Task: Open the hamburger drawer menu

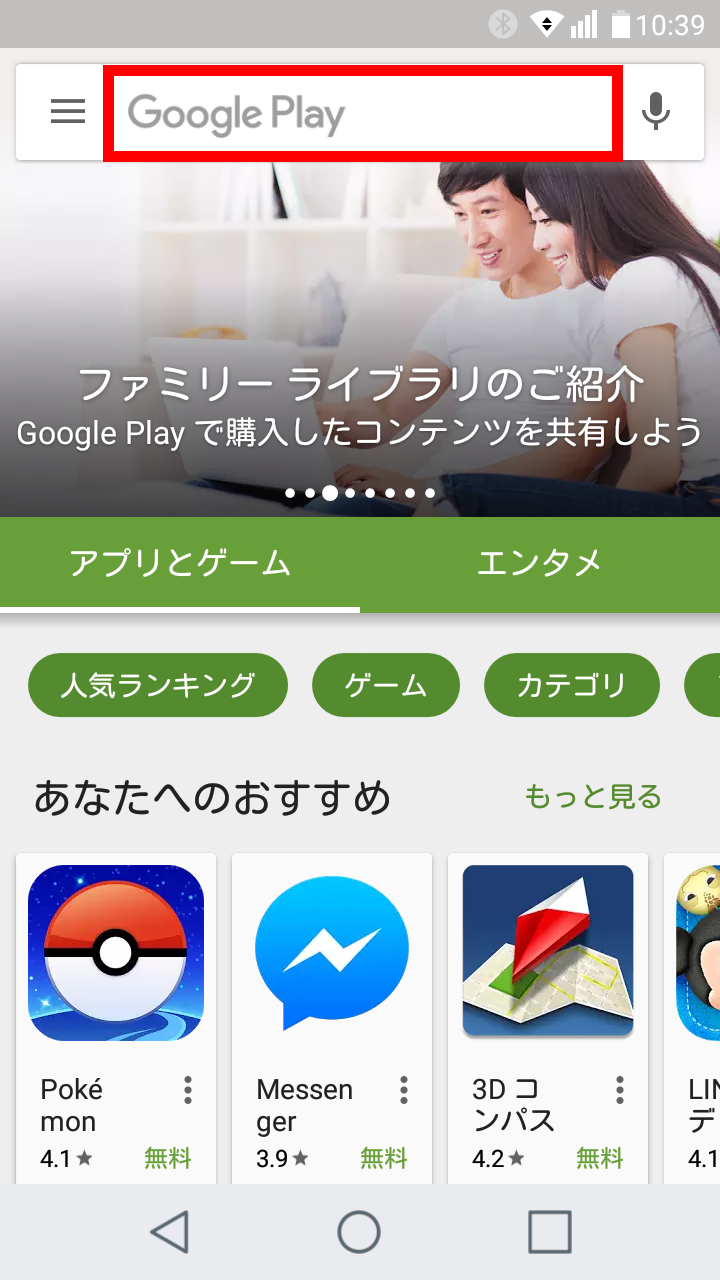Action: pos(68,111)
